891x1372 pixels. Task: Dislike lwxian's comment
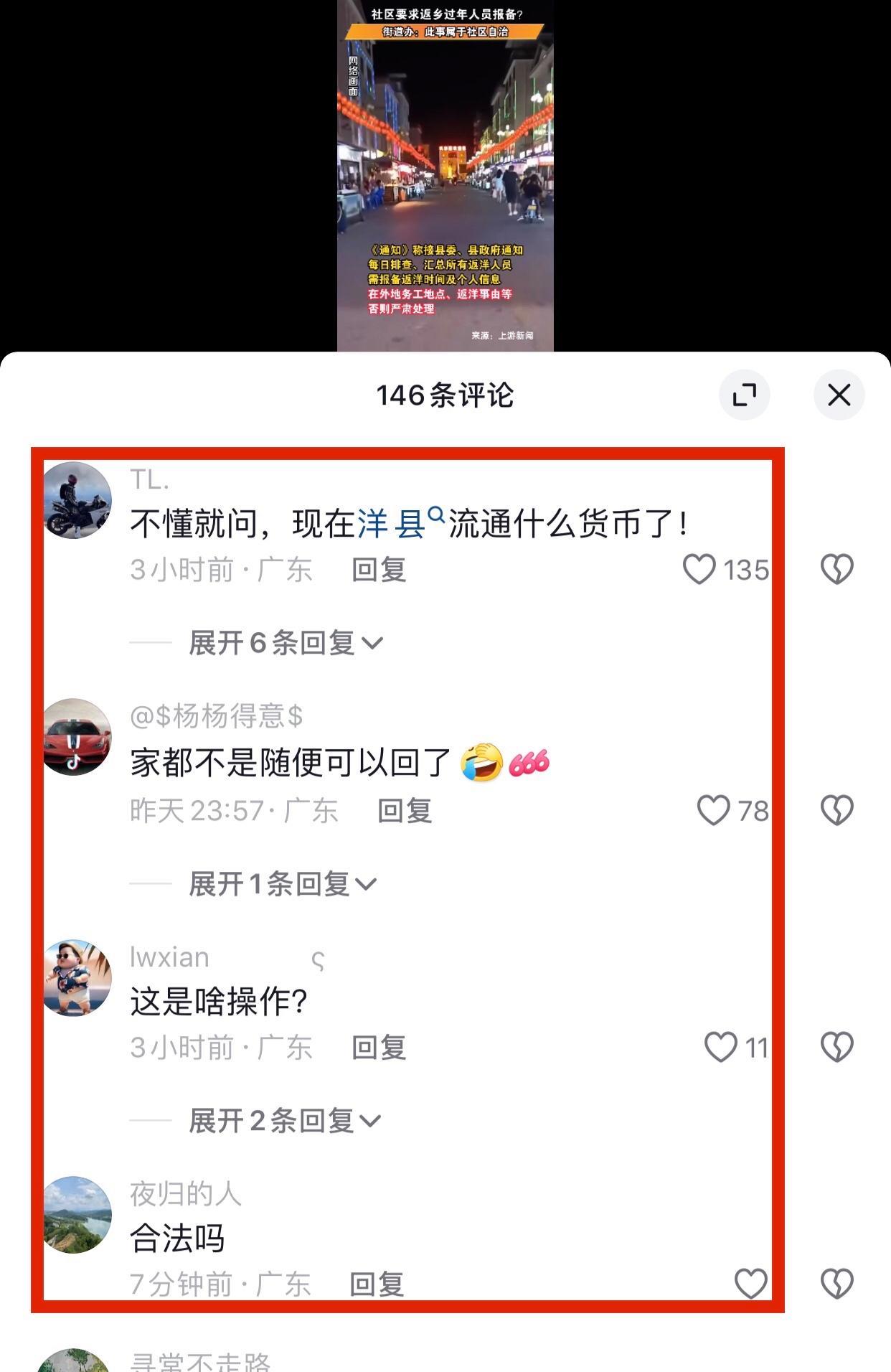point(836,1048)
